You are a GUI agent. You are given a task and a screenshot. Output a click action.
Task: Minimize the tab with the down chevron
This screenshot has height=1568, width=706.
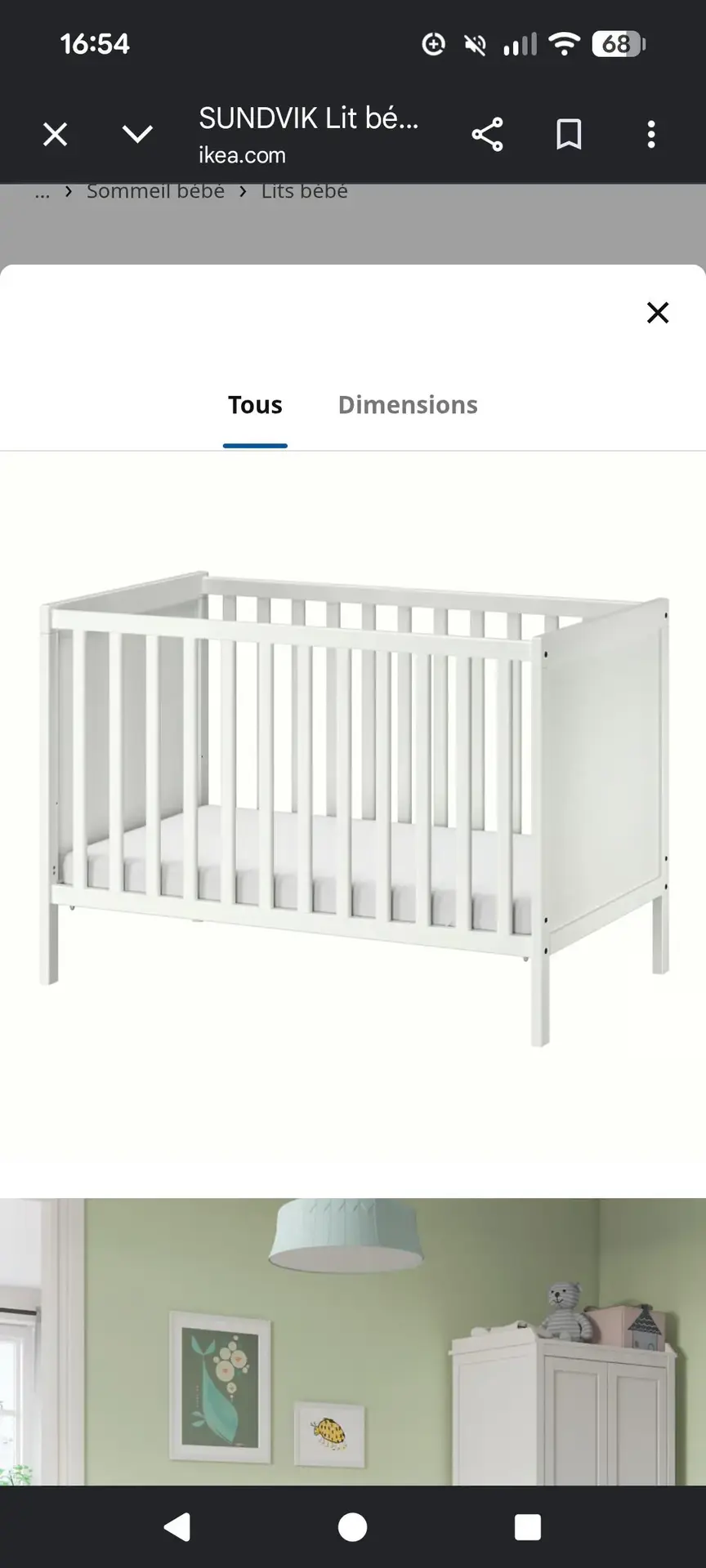pyautogui.click(x=137, y=134)
